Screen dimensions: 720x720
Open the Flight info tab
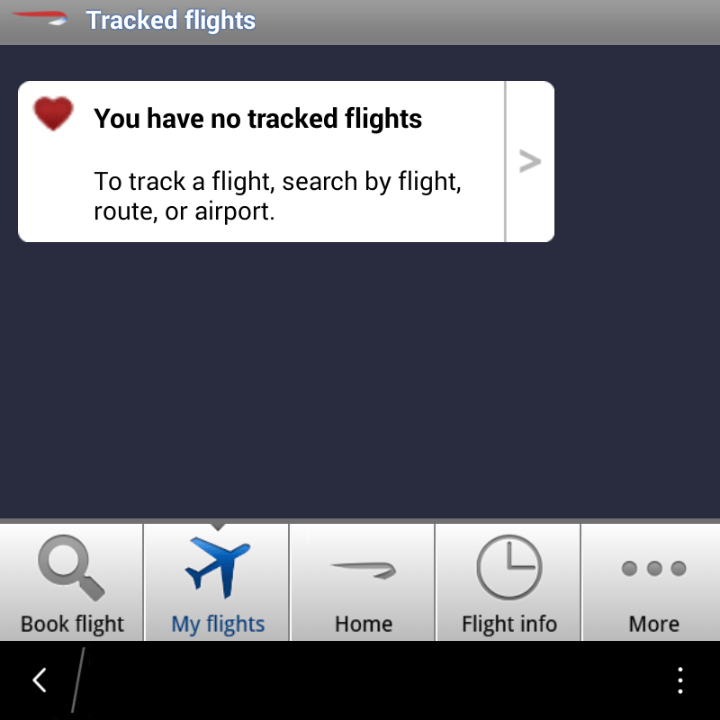pos(508,583)
